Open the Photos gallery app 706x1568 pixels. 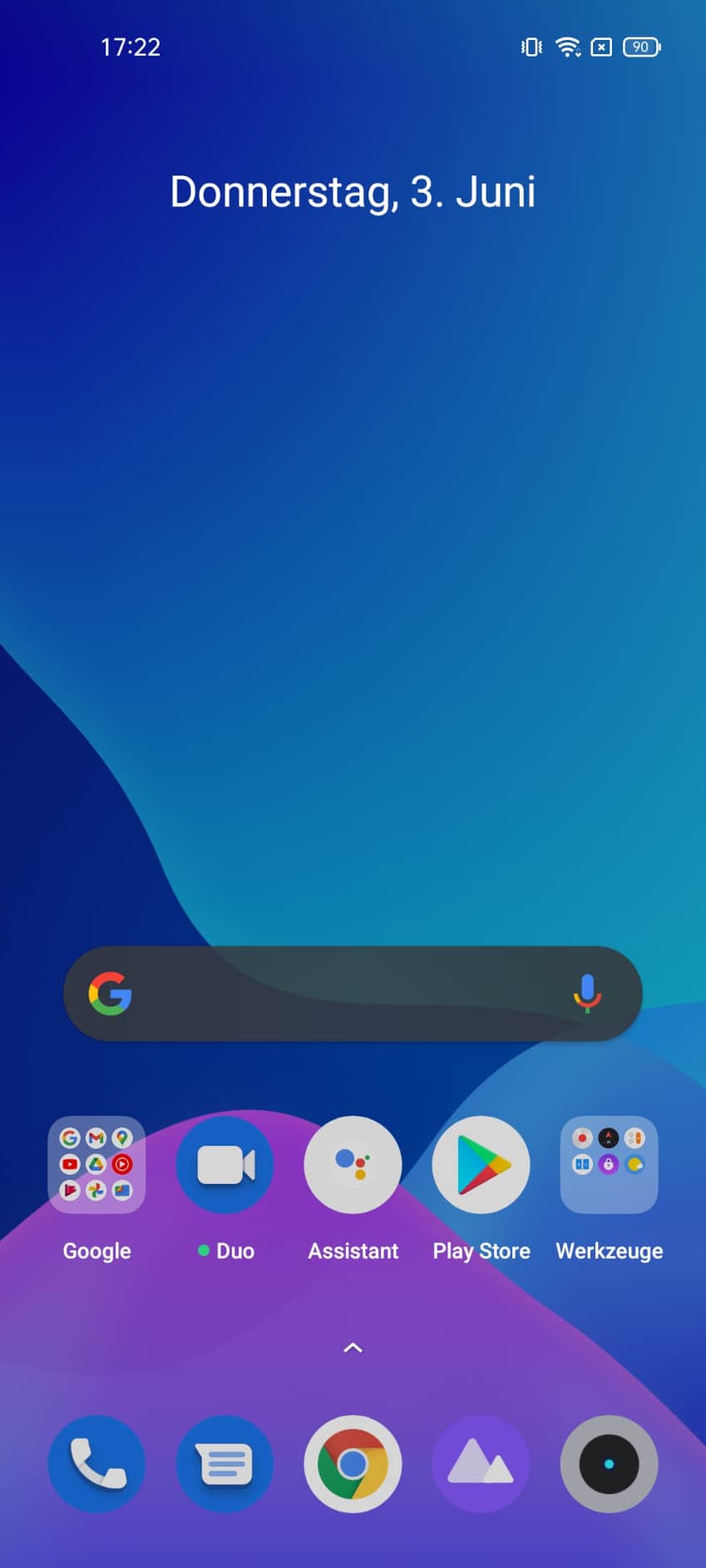481,1464
